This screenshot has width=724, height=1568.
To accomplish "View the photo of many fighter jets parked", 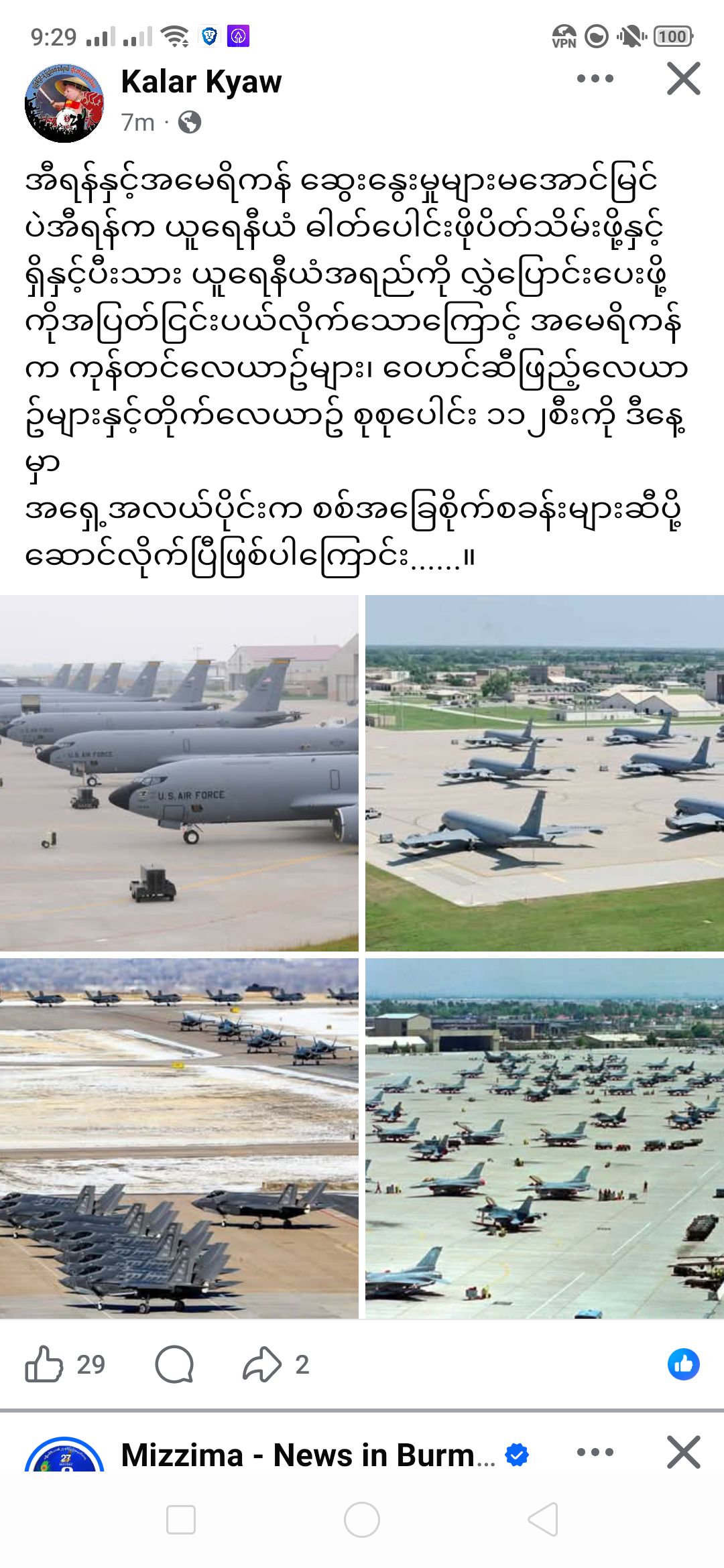I will (x=544, y=1138).
